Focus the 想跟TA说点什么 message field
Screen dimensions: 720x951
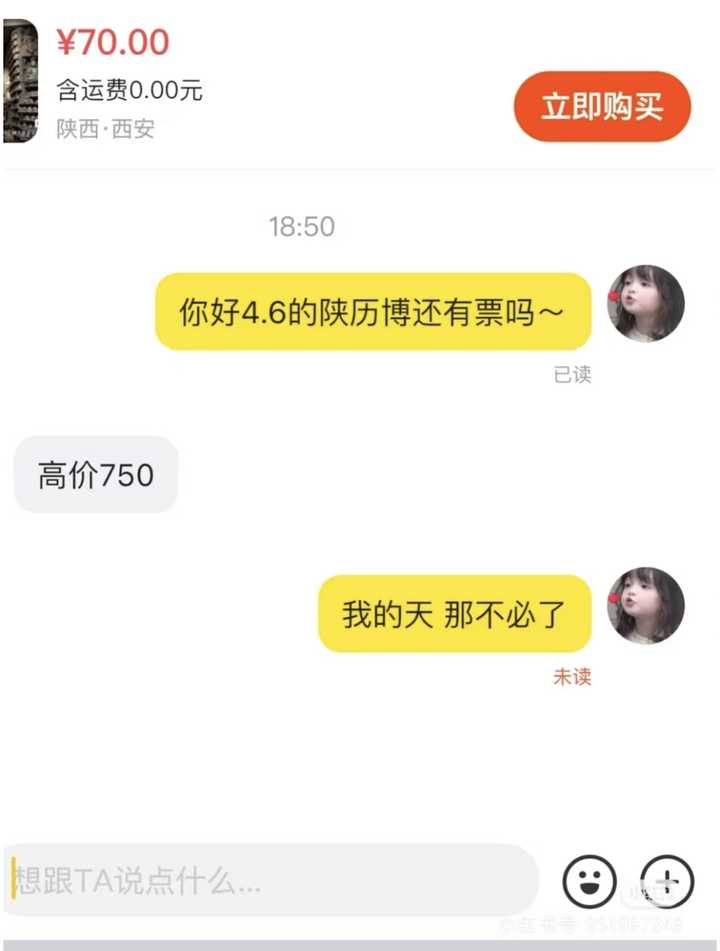[x=270, y=880]
